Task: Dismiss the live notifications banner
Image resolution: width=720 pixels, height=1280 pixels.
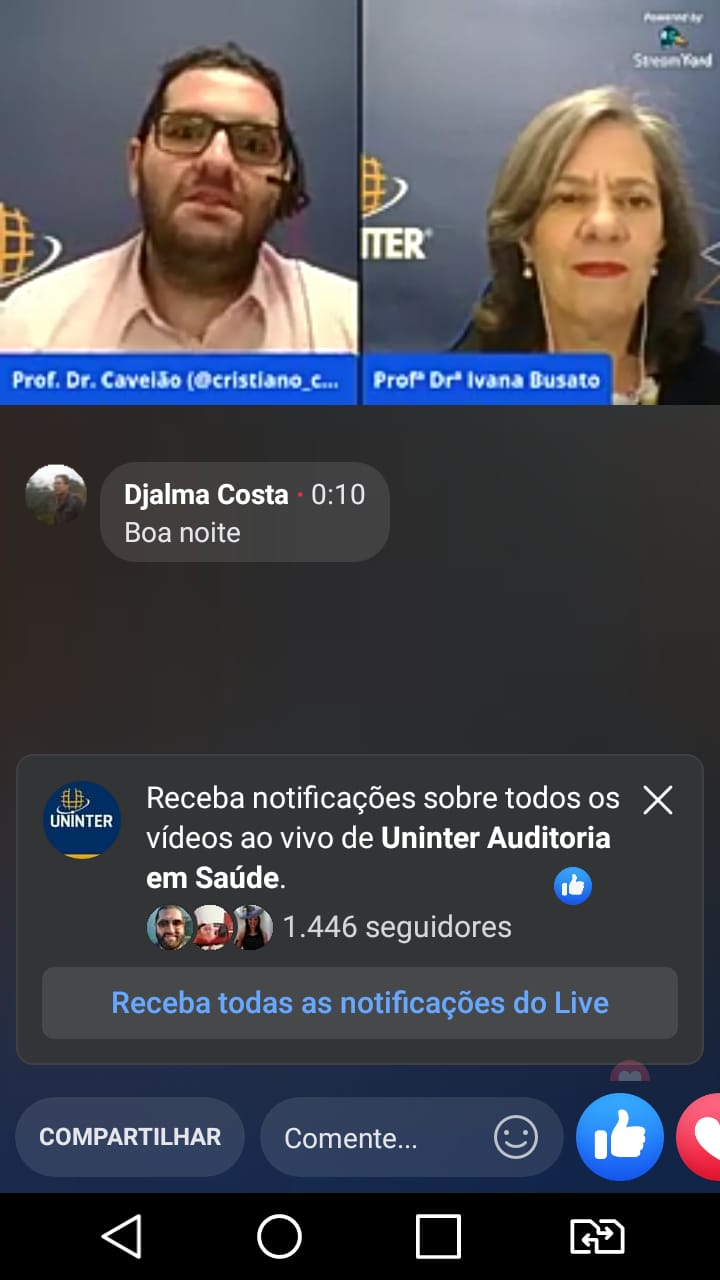Action: click(657, 800)
